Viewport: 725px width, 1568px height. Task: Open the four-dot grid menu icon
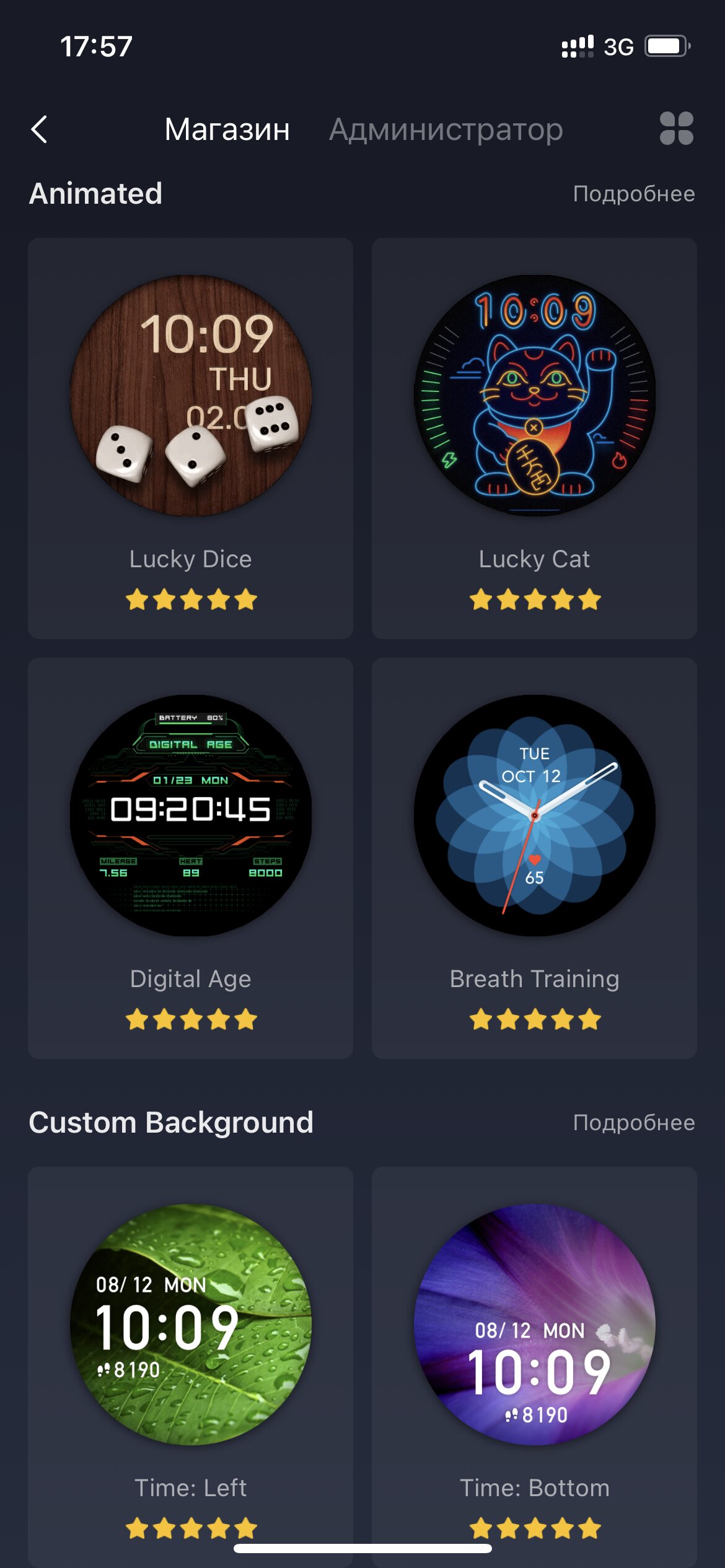[x=676, y=129]
